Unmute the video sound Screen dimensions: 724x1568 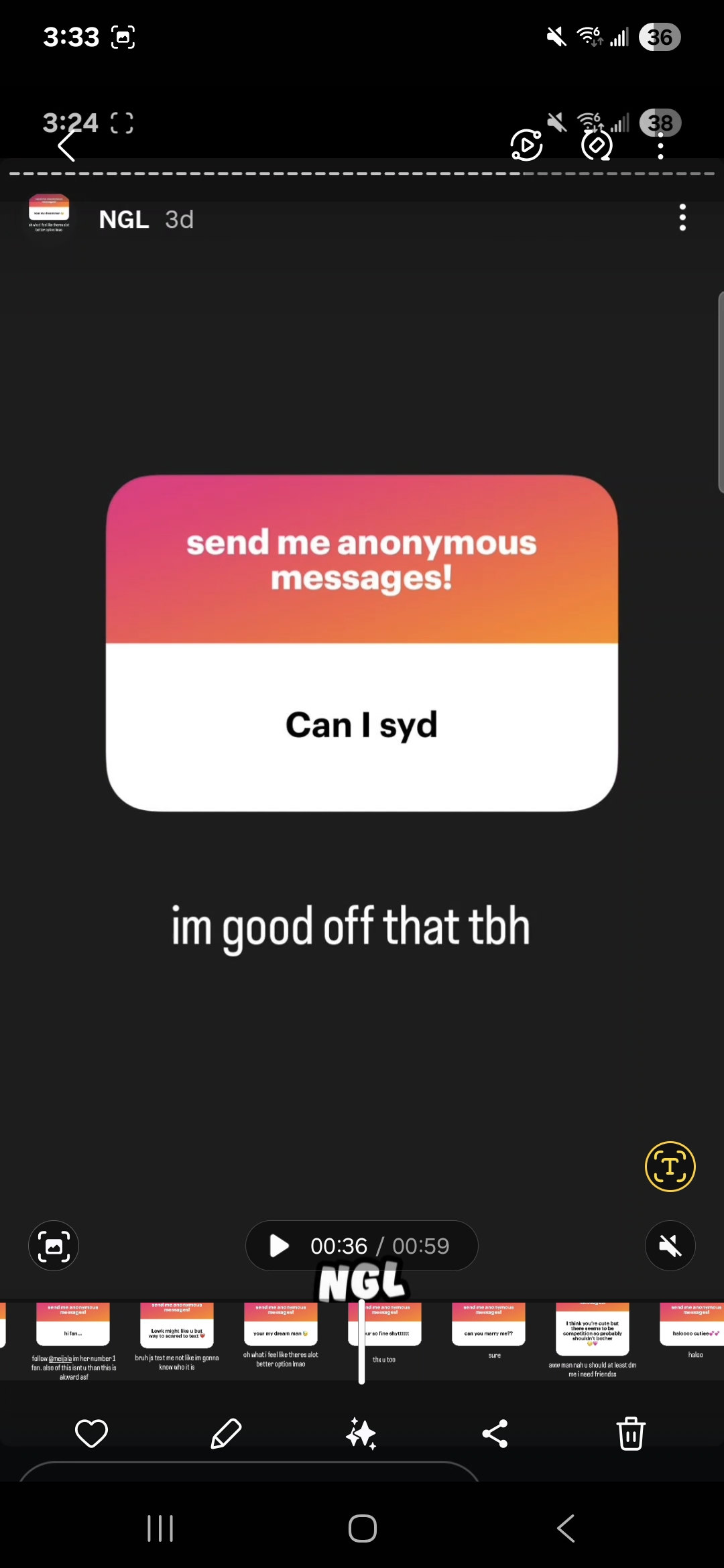[x=670, y=1246]
